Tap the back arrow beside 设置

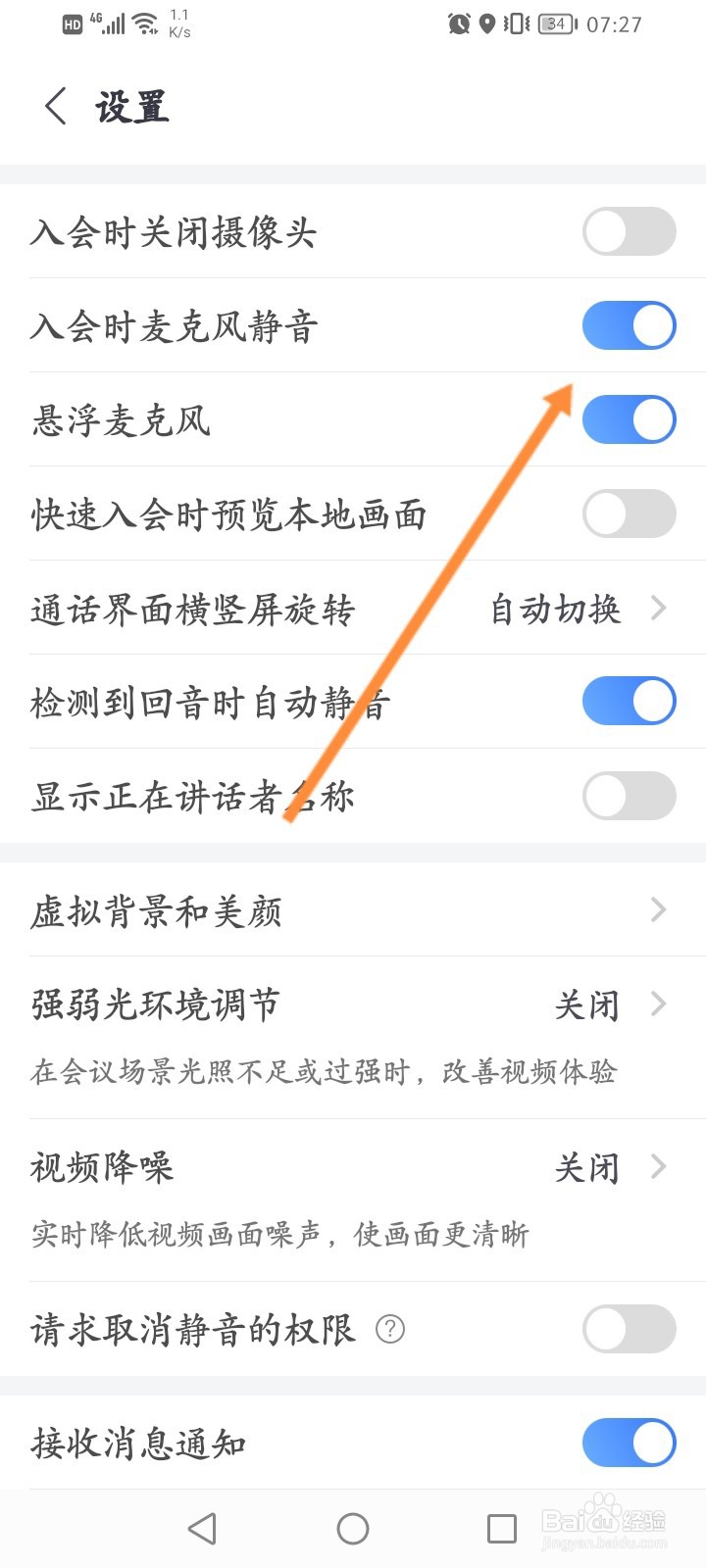(54, 106)
